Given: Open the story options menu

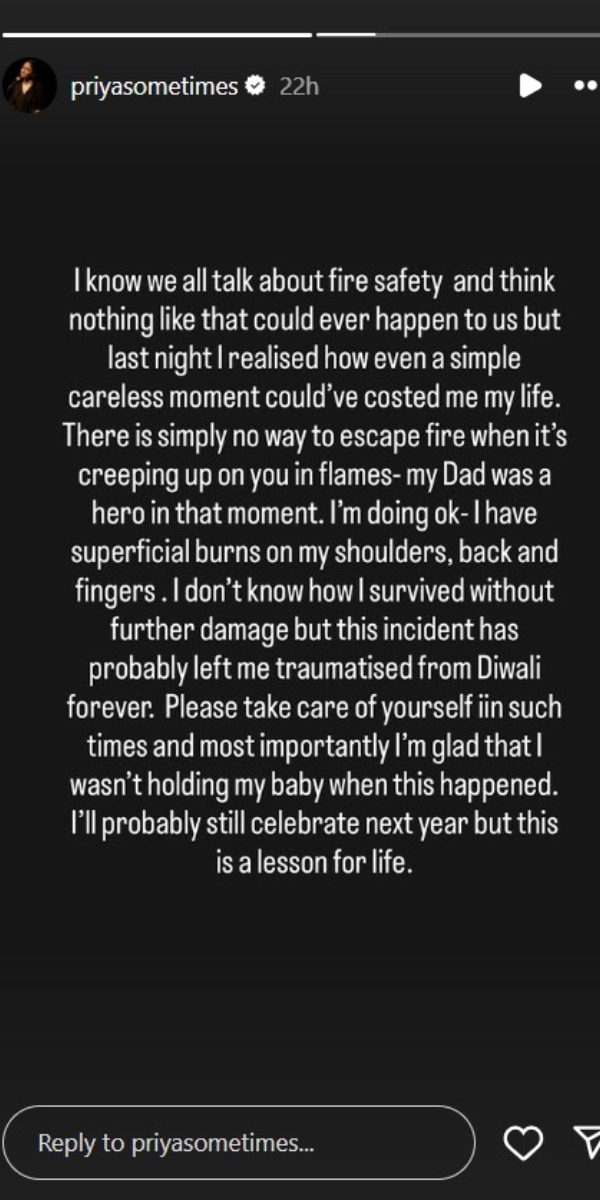Looking at the screenshot, I should pos(585,86).
